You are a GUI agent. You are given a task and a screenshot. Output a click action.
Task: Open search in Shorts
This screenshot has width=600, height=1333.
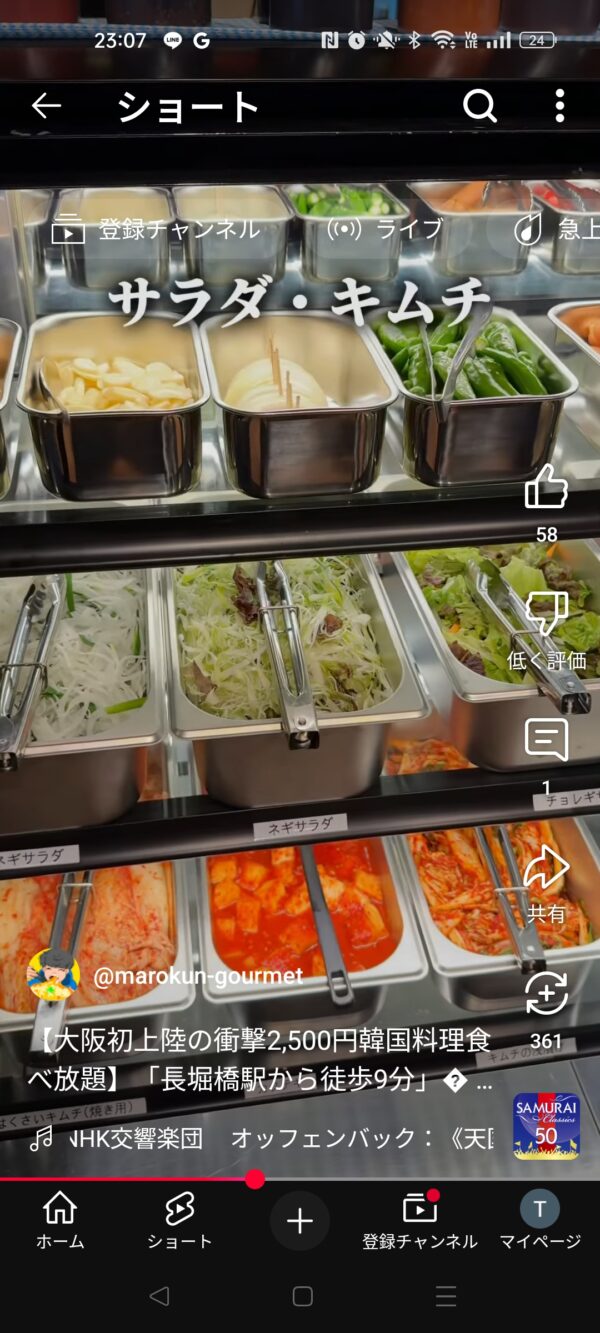click(480, 106)
